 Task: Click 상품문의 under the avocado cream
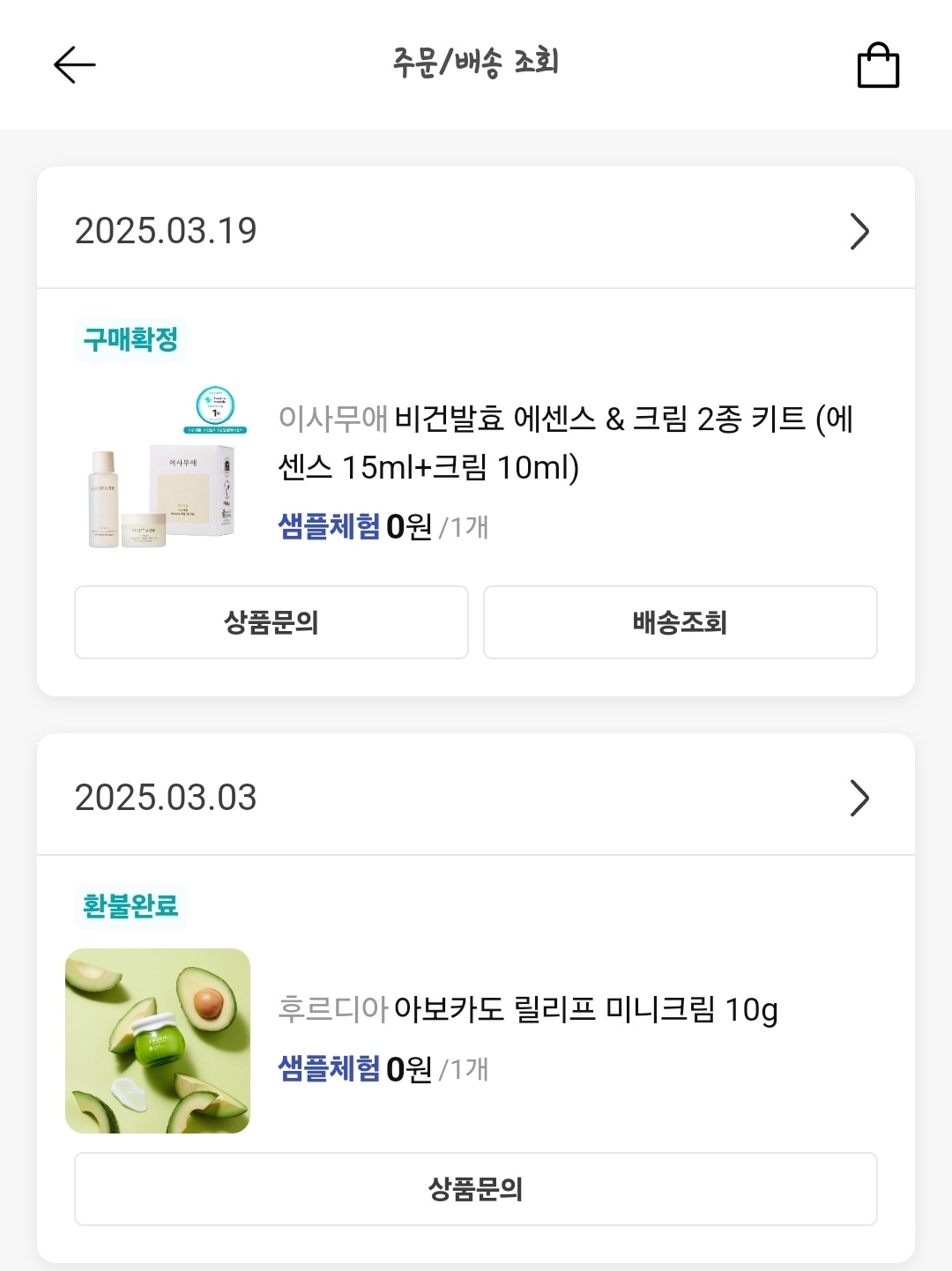click(474, 1187)
